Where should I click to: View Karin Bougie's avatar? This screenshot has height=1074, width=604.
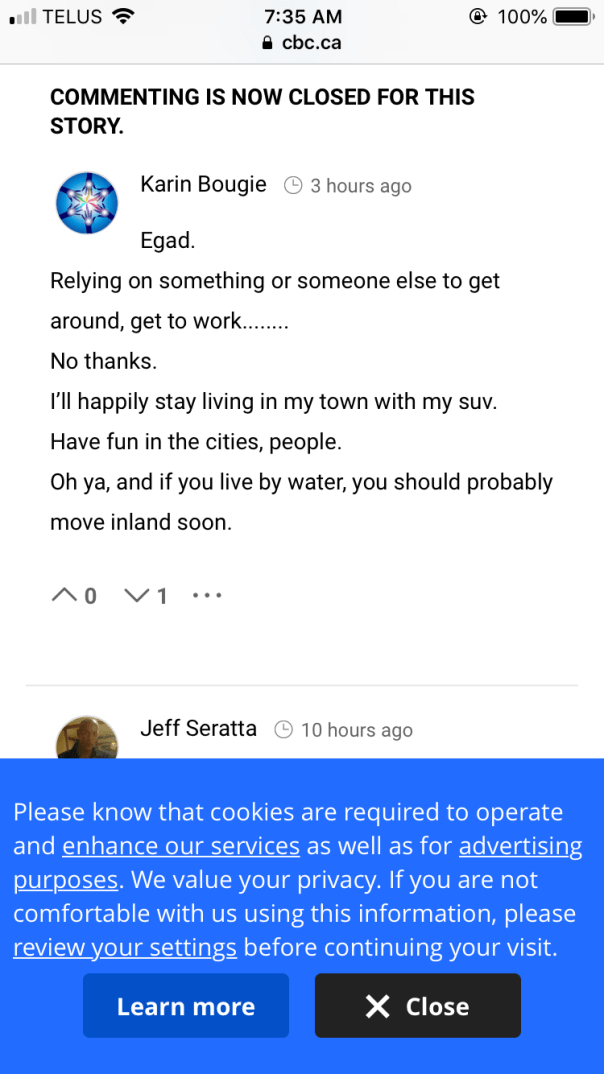[x=87, y=203]
